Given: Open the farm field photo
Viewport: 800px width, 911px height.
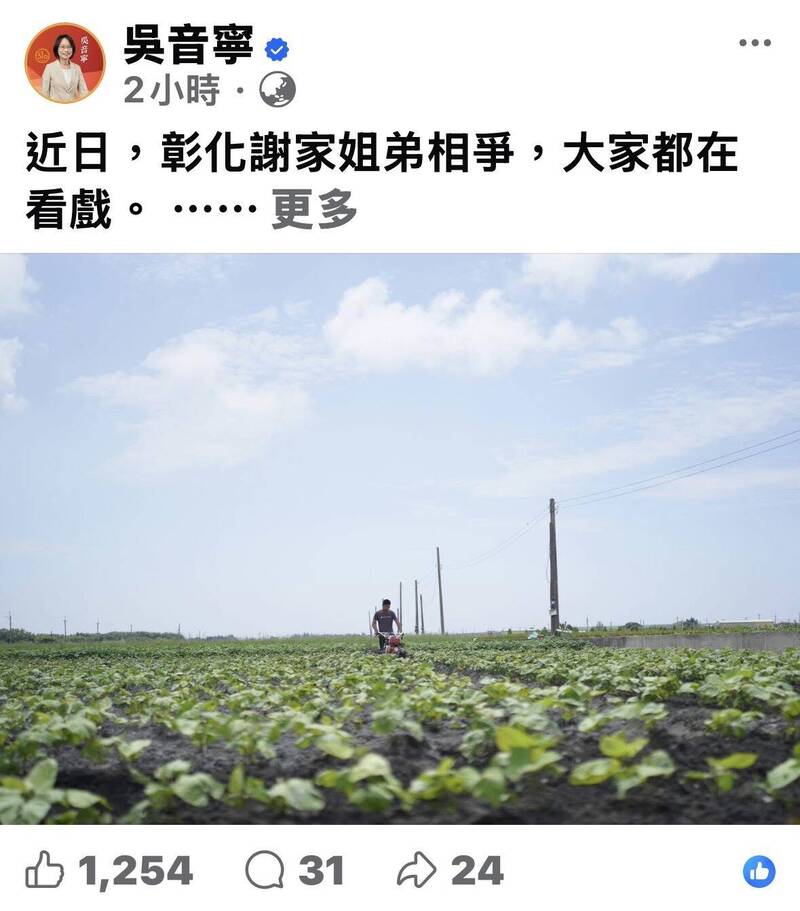Looking at the screenshot, I should (400, 540).
